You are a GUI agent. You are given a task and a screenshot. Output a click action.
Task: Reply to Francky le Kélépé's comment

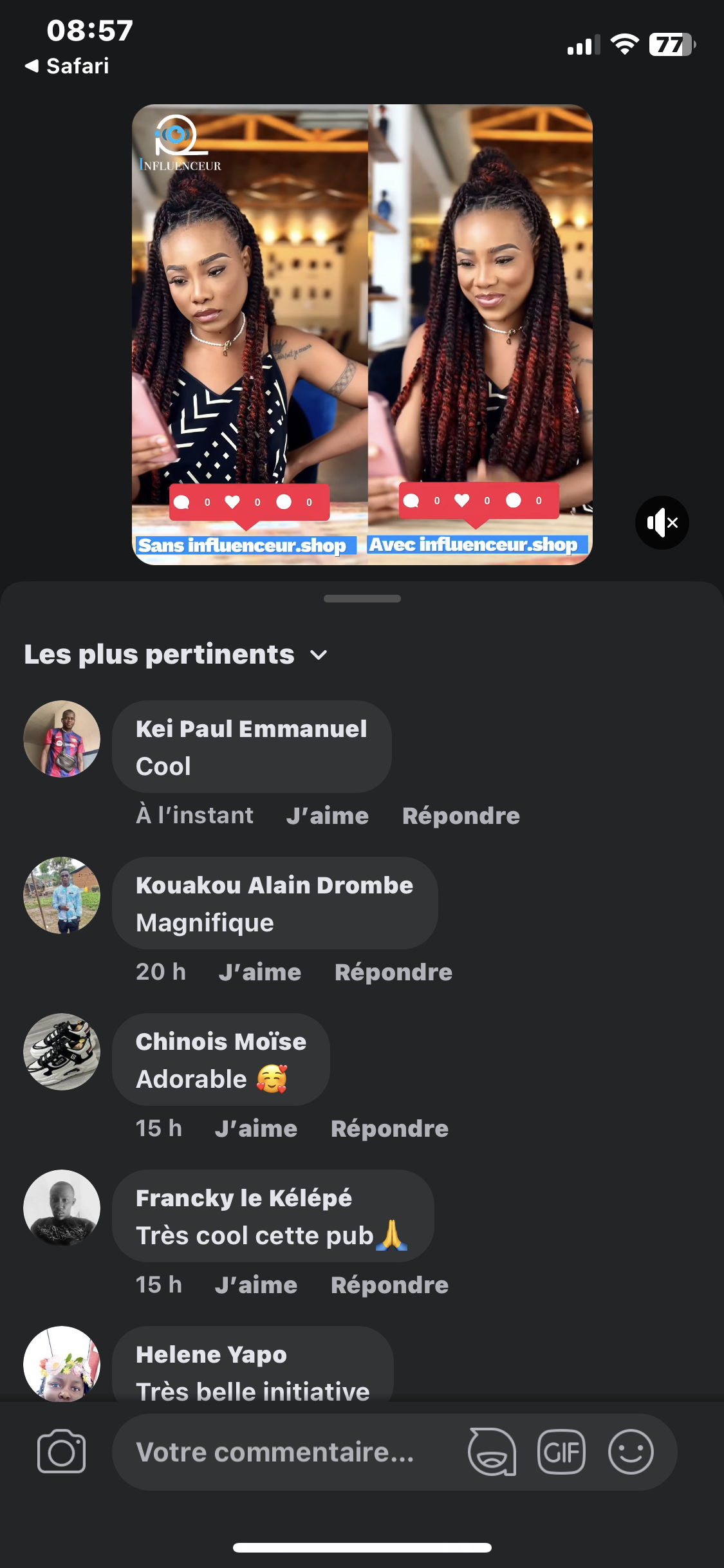[x=389, y=1285]
